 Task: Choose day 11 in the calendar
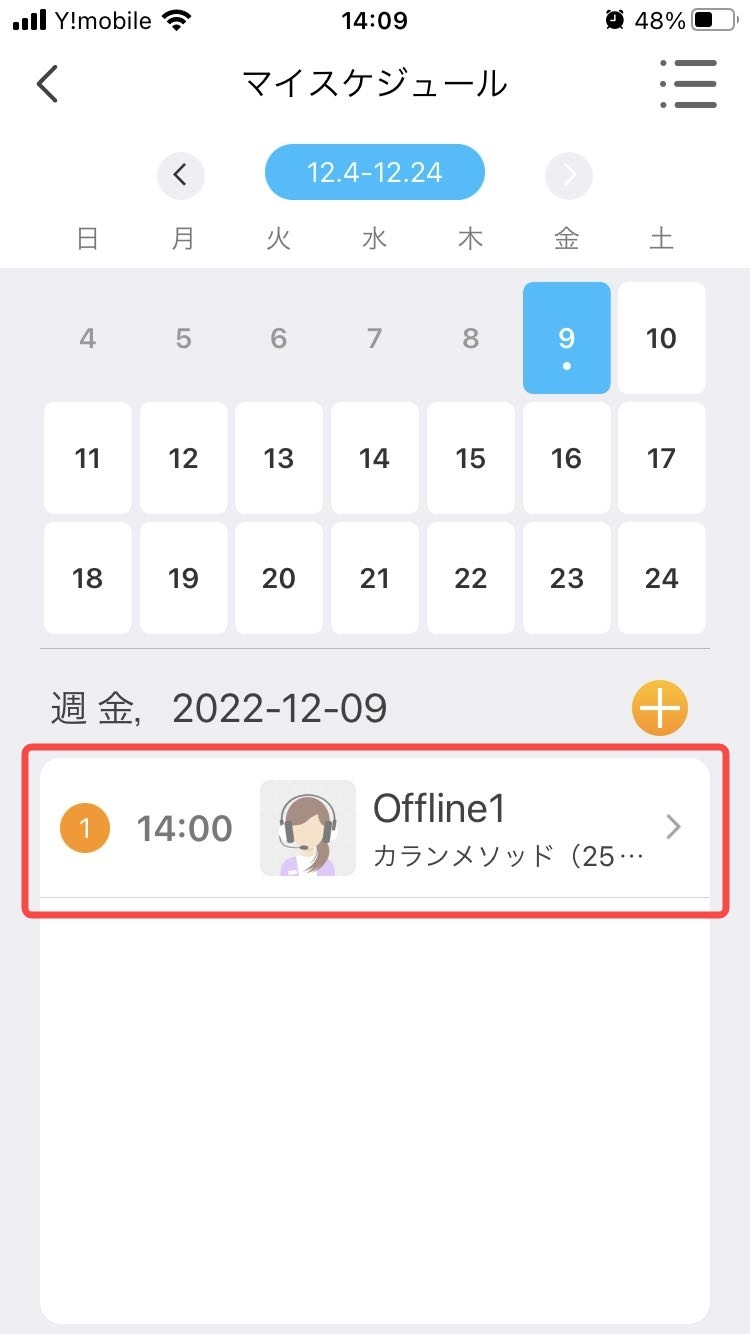88,458
